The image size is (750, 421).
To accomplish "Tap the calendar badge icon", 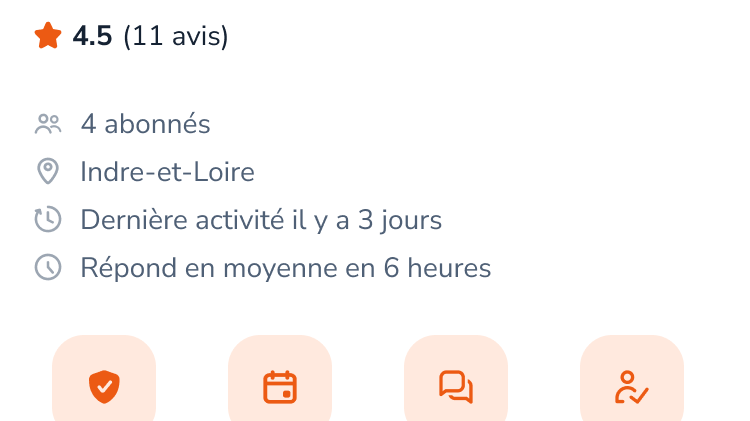I will (x=280, y=385).
